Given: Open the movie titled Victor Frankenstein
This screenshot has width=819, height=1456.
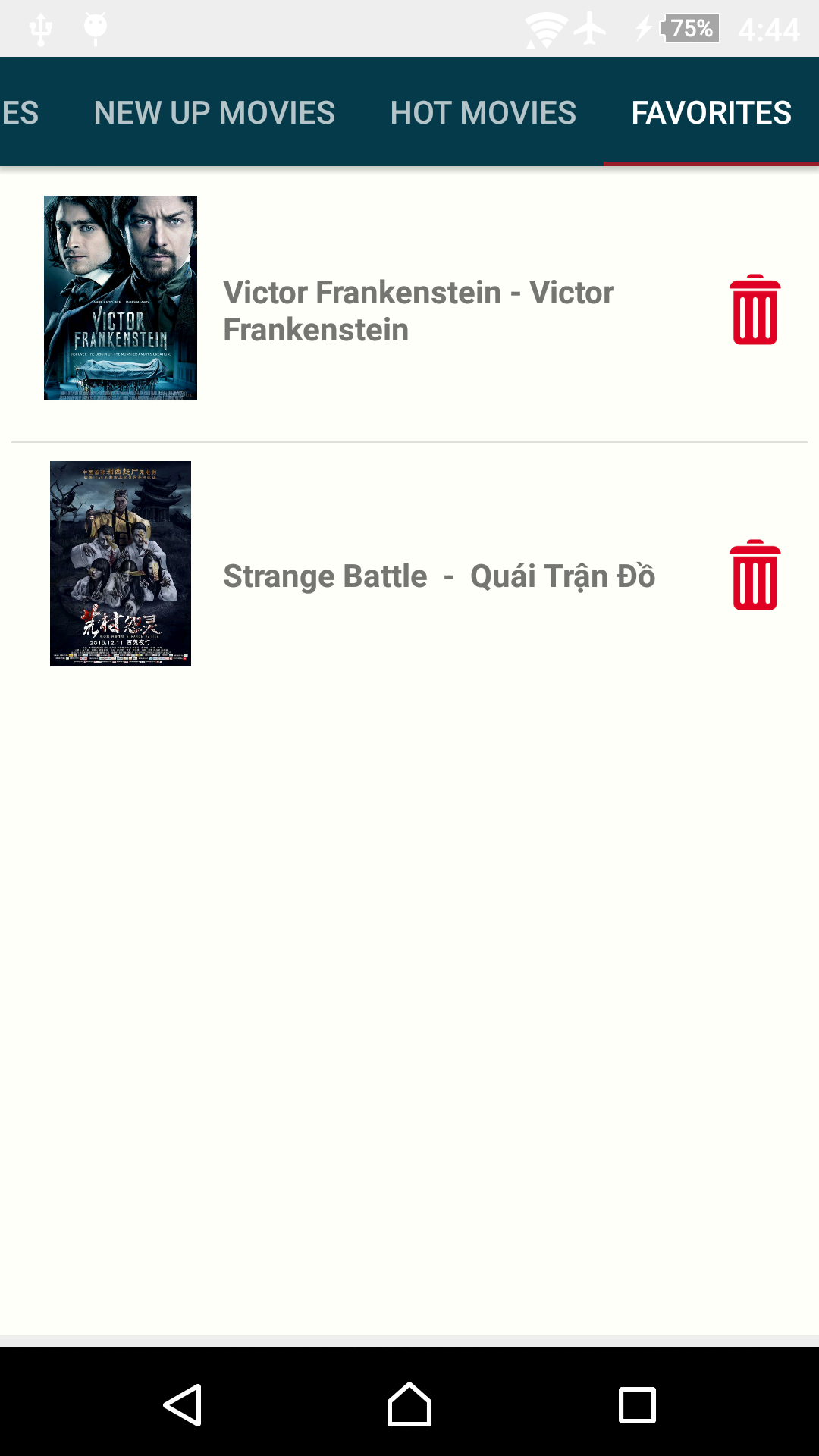Looking at the screenshot, I should 417,311.
